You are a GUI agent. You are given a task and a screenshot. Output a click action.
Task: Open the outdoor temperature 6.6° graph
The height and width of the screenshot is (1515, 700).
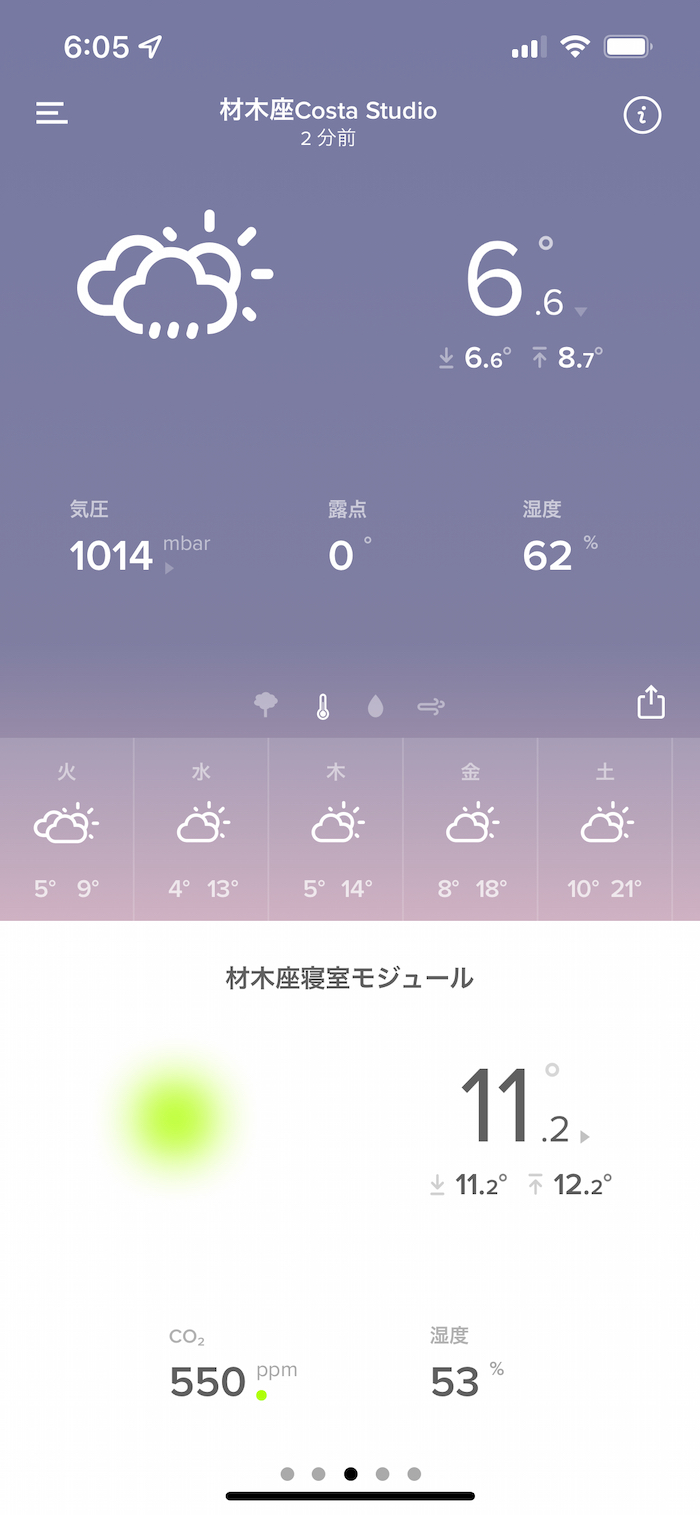pos(520,285)
